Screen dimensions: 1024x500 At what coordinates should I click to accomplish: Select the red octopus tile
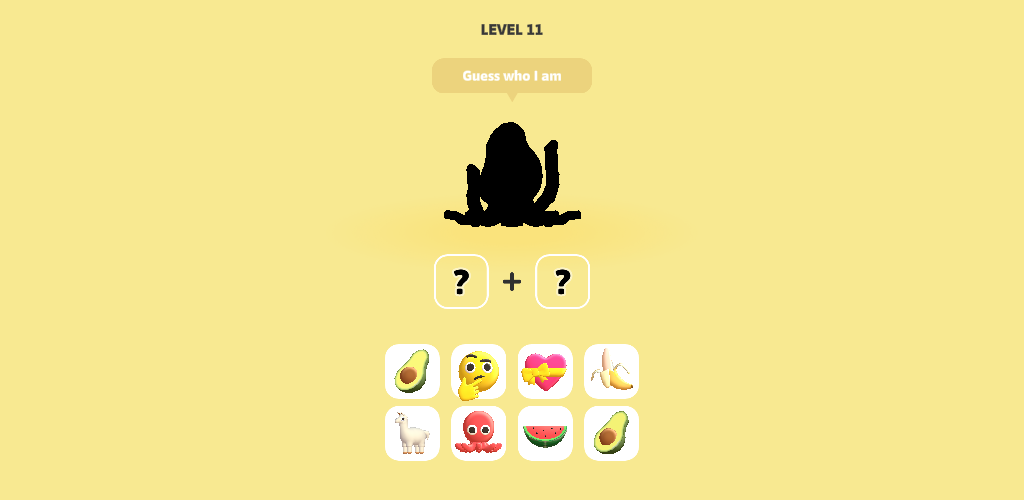[478, 433]
